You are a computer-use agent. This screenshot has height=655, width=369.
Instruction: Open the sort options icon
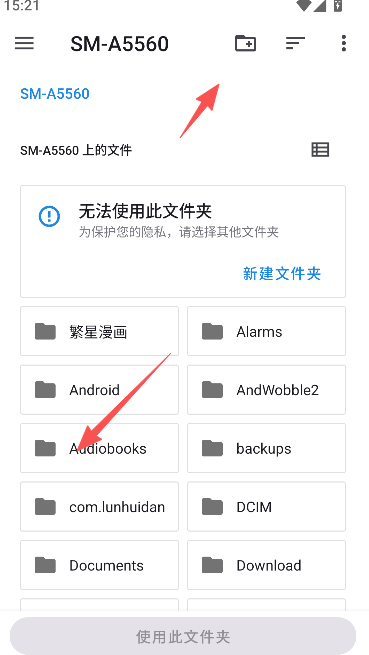coord(295,43)
